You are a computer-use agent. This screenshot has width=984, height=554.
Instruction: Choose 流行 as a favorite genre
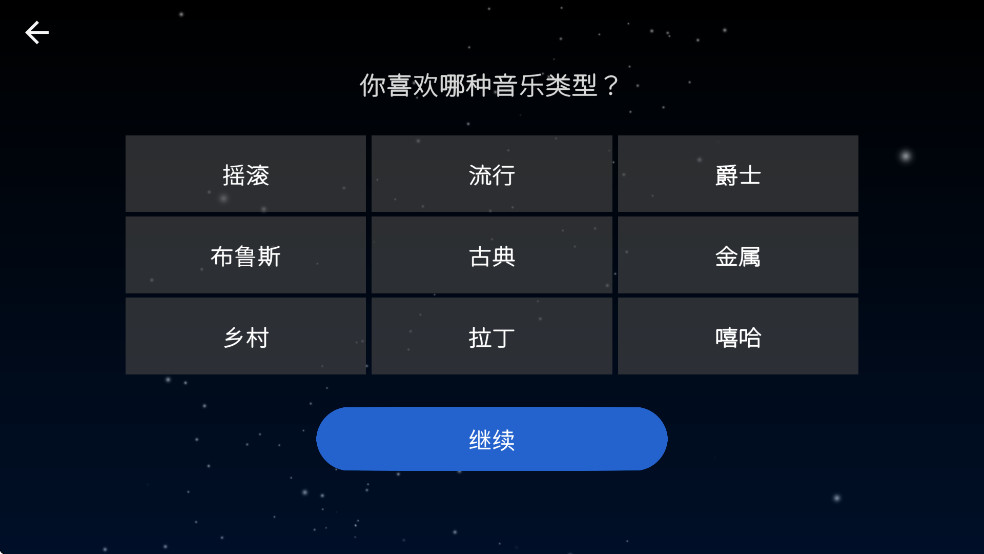tap(491, 175)
